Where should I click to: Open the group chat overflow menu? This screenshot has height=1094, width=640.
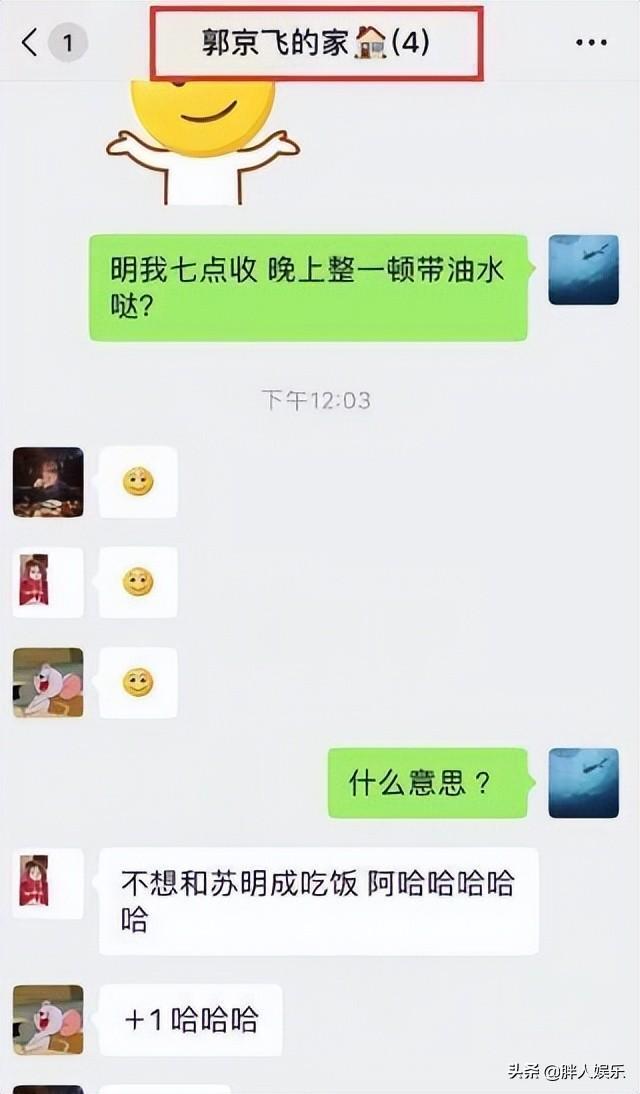tap(591, 43)
